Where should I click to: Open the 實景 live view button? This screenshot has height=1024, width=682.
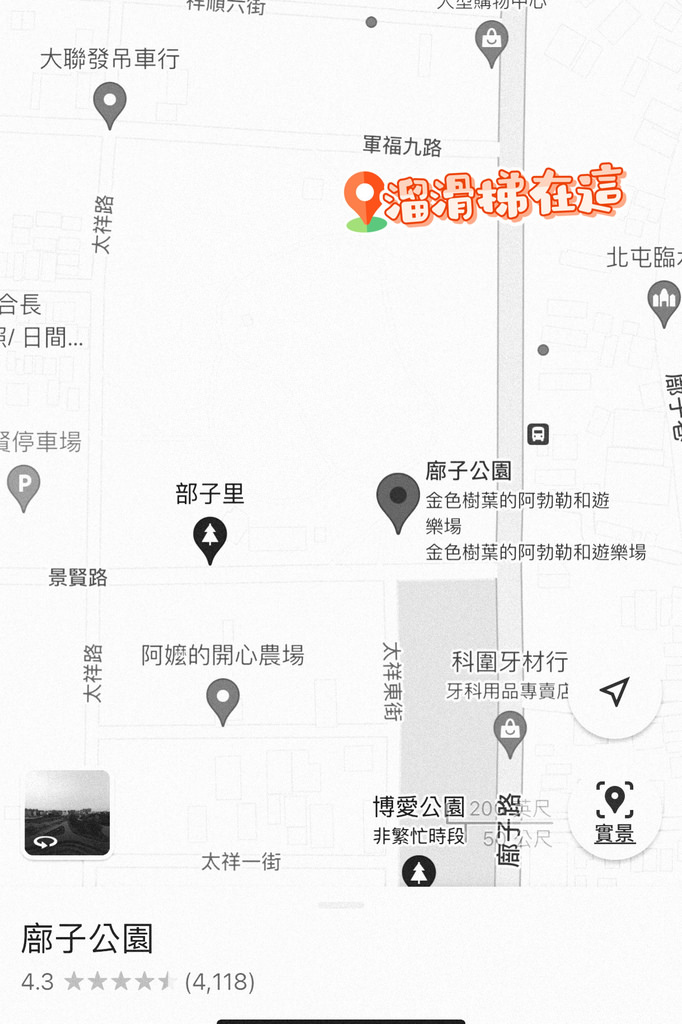614,811
